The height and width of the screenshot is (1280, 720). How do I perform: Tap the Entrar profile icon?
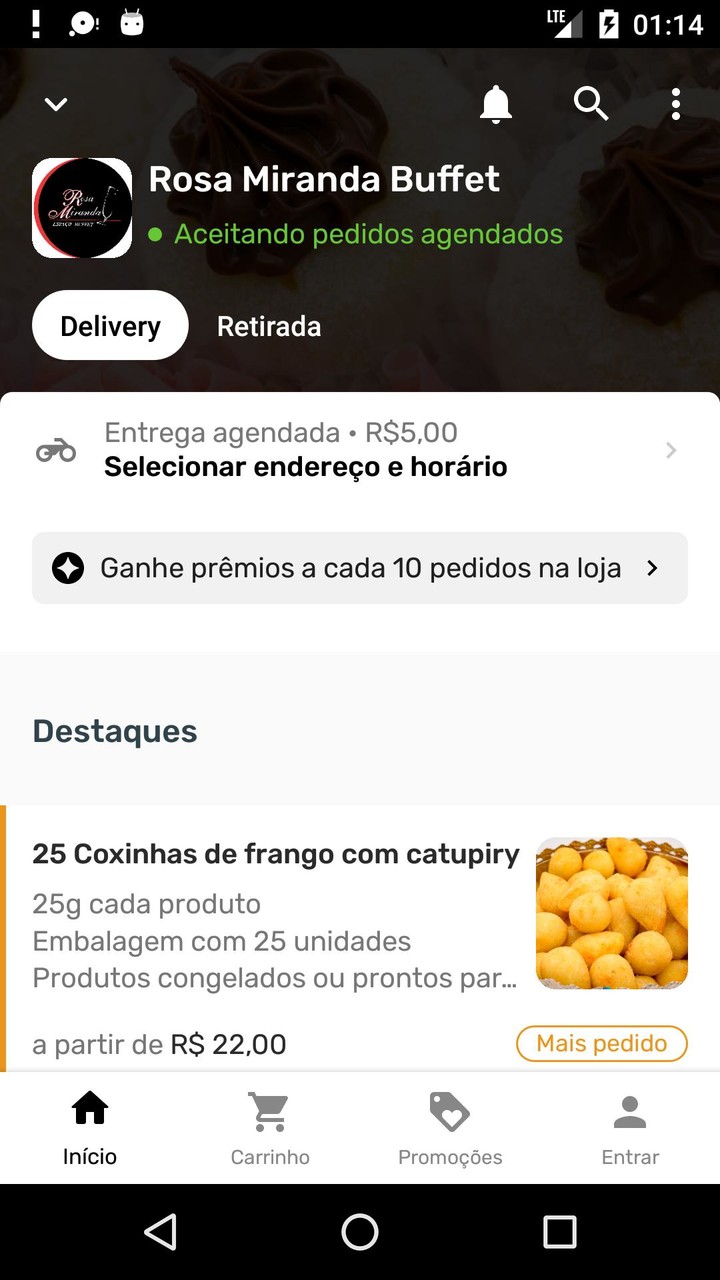(629, 1110)
